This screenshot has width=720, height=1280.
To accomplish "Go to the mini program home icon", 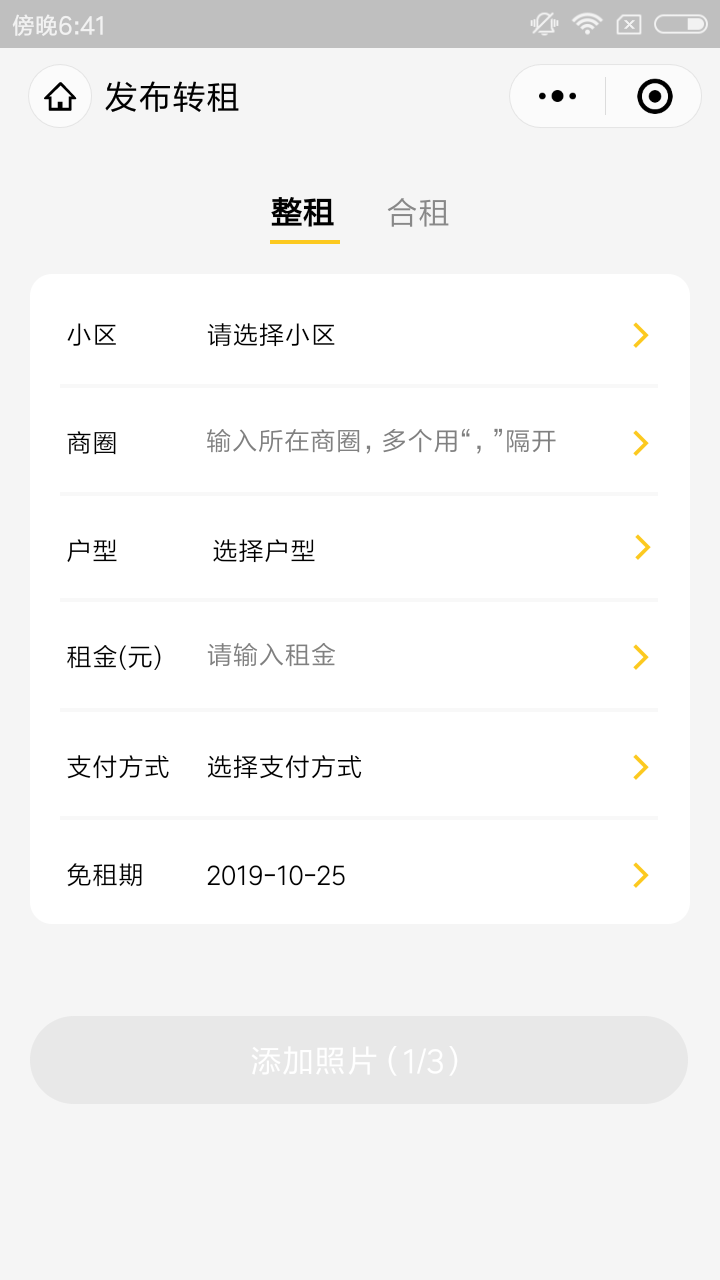I will [x=60, y=97].
